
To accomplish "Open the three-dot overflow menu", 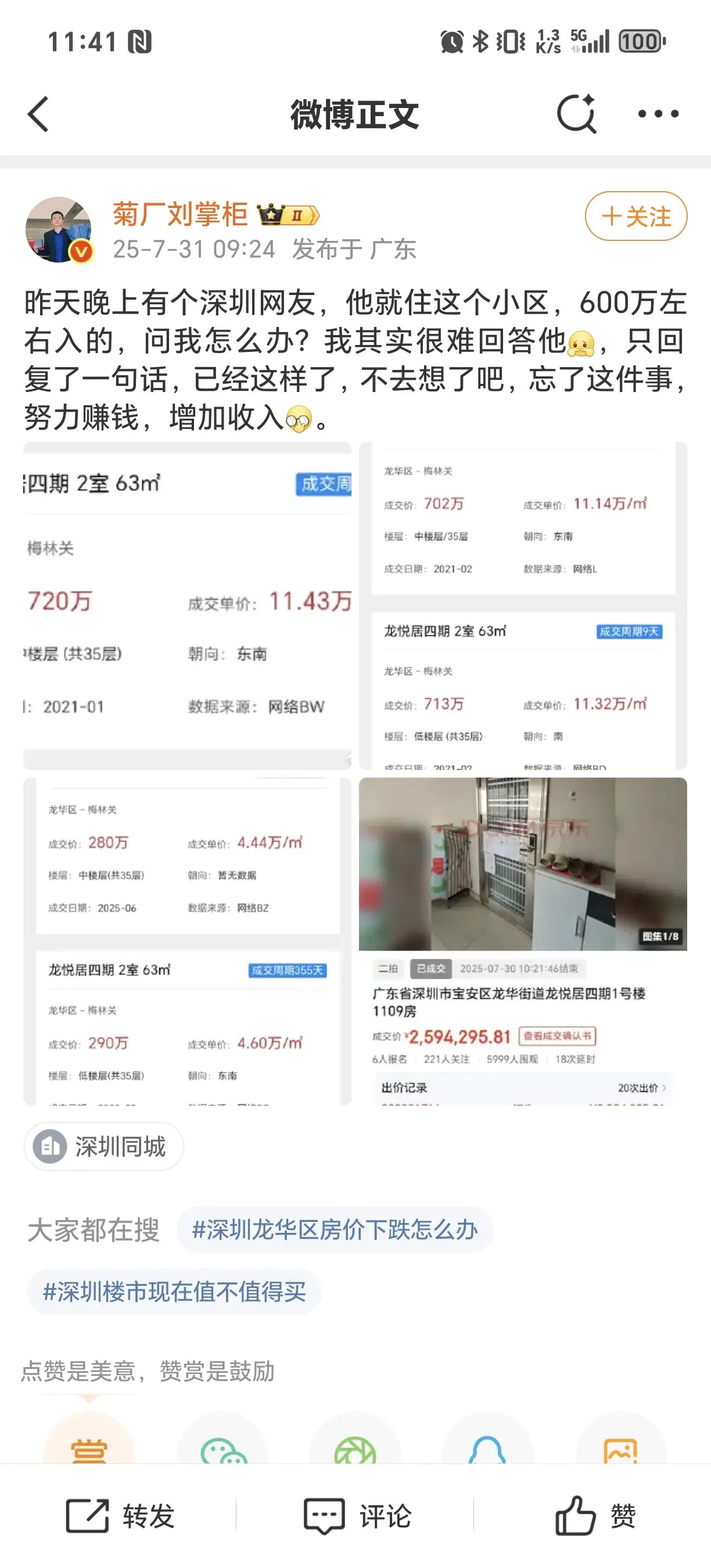I will point(658,114).
